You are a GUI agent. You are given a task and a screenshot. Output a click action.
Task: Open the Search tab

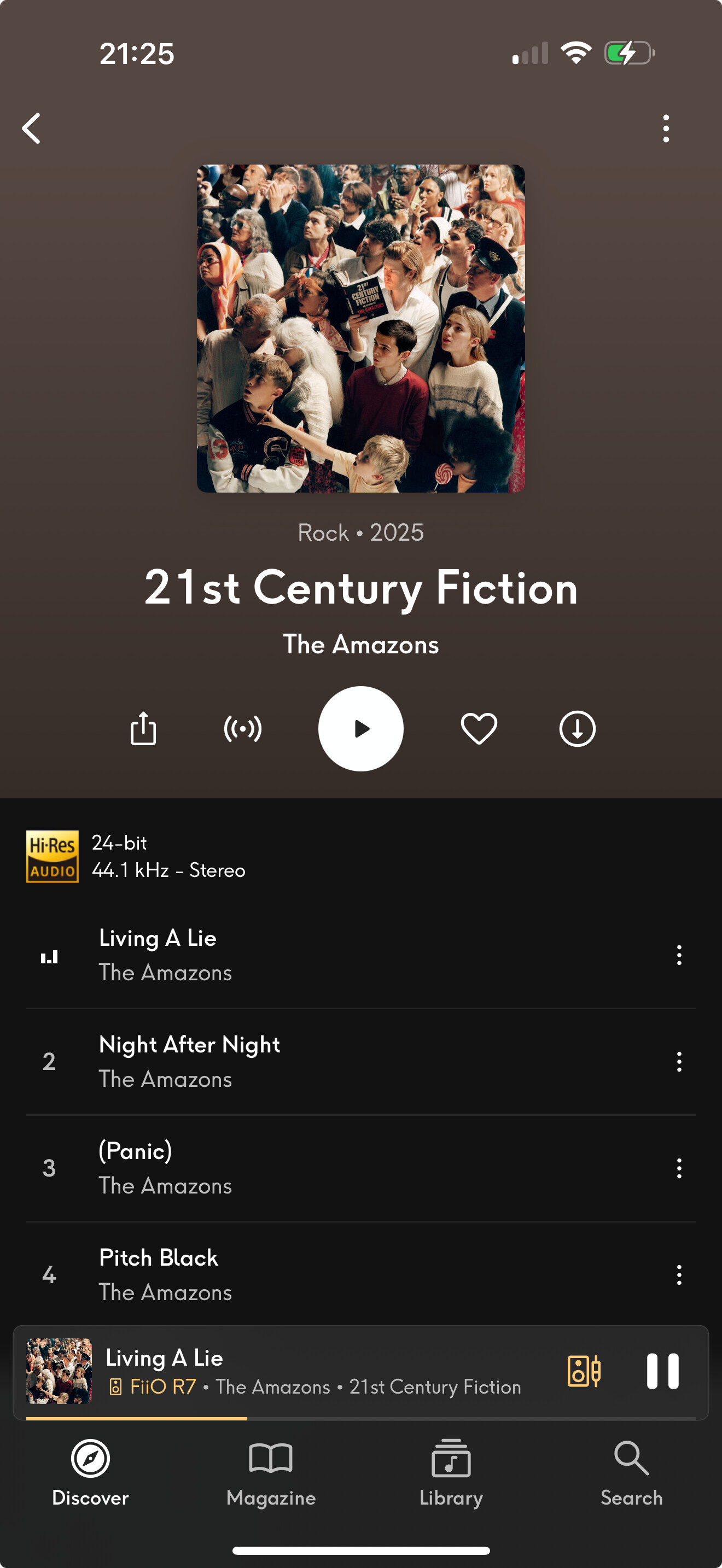631,1472
